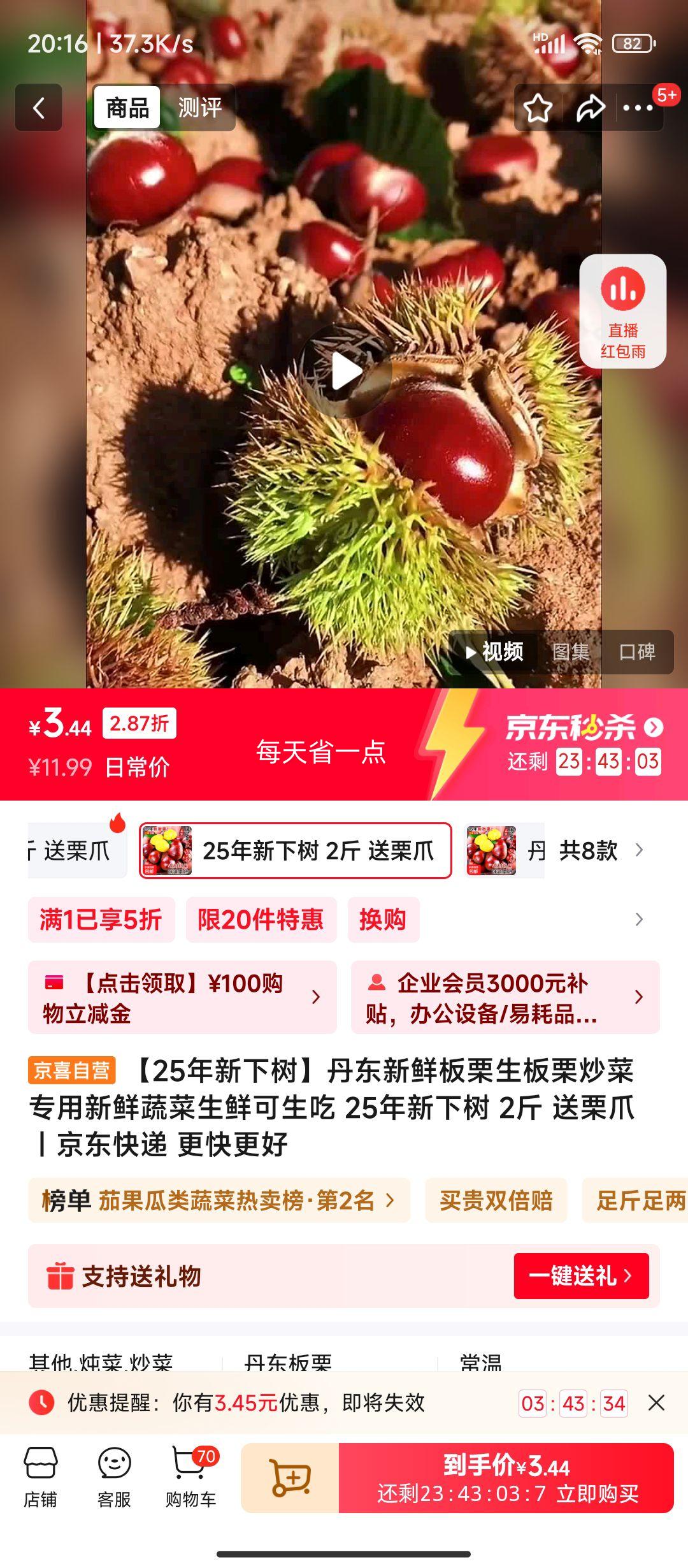Open the 企业会员3000元补贴 offer
The image size is (688, 1568).
click(x=505, y=997)
